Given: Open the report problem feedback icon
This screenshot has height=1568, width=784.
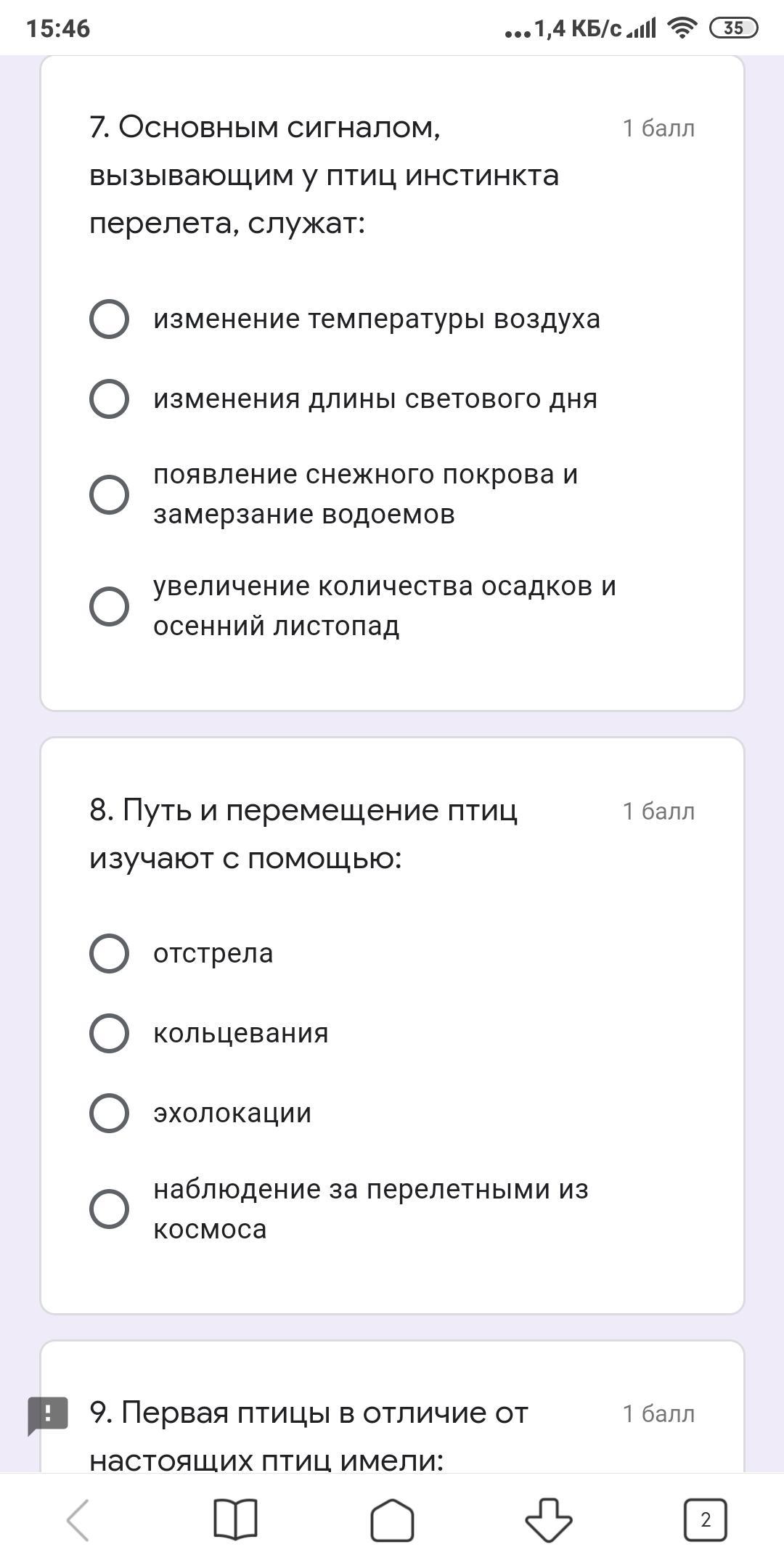Looking at the screenshot, I should tap(48, 1415).
